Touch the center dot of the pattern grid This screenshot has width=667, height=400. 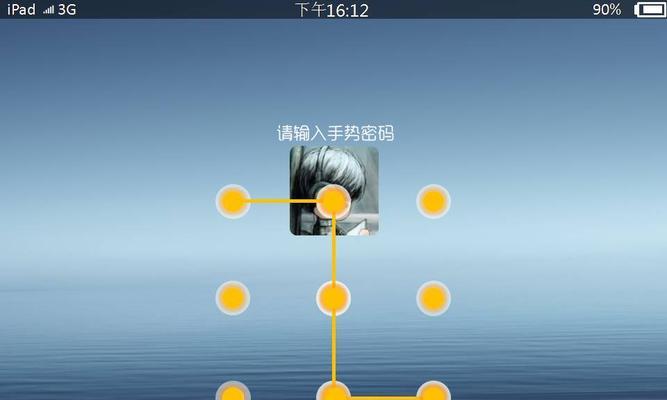pos(333,297)
